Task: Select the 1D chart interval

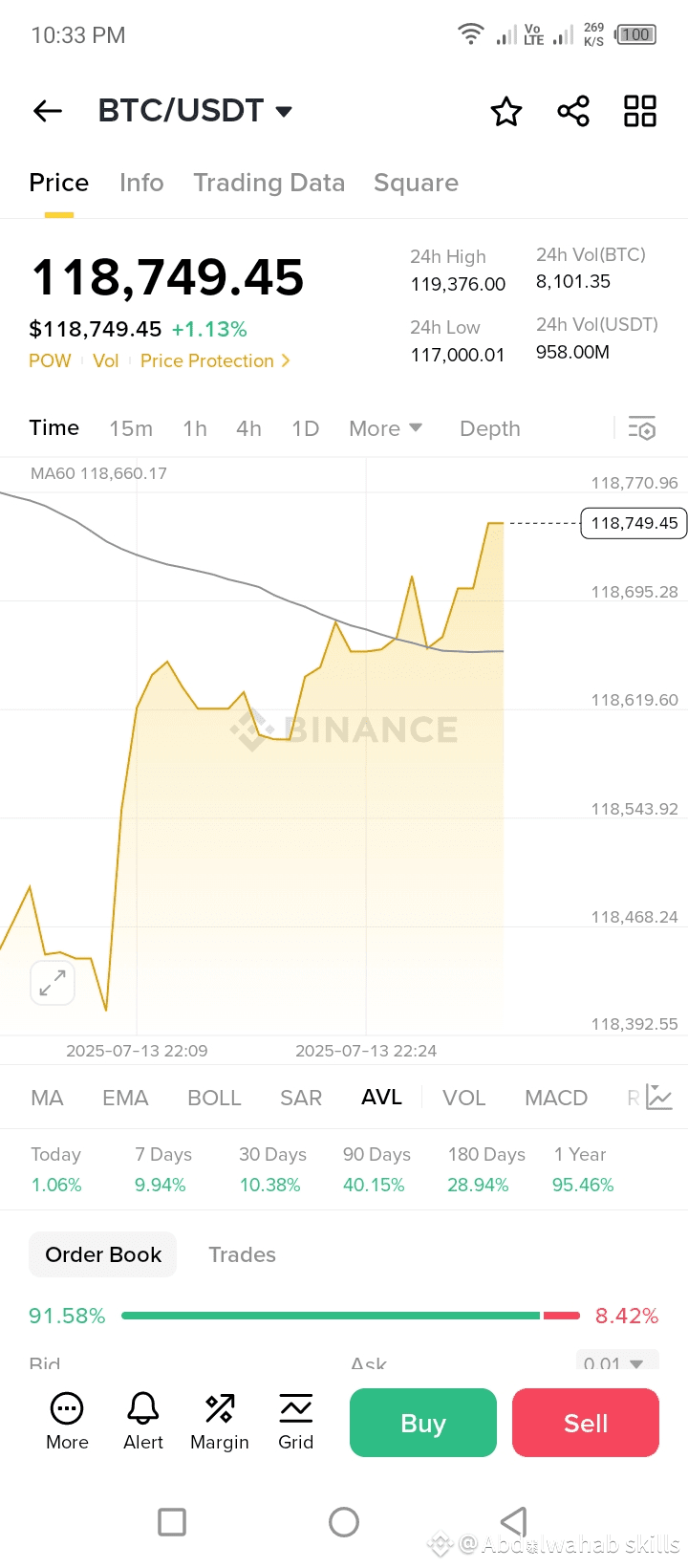Action: (305, 428)
